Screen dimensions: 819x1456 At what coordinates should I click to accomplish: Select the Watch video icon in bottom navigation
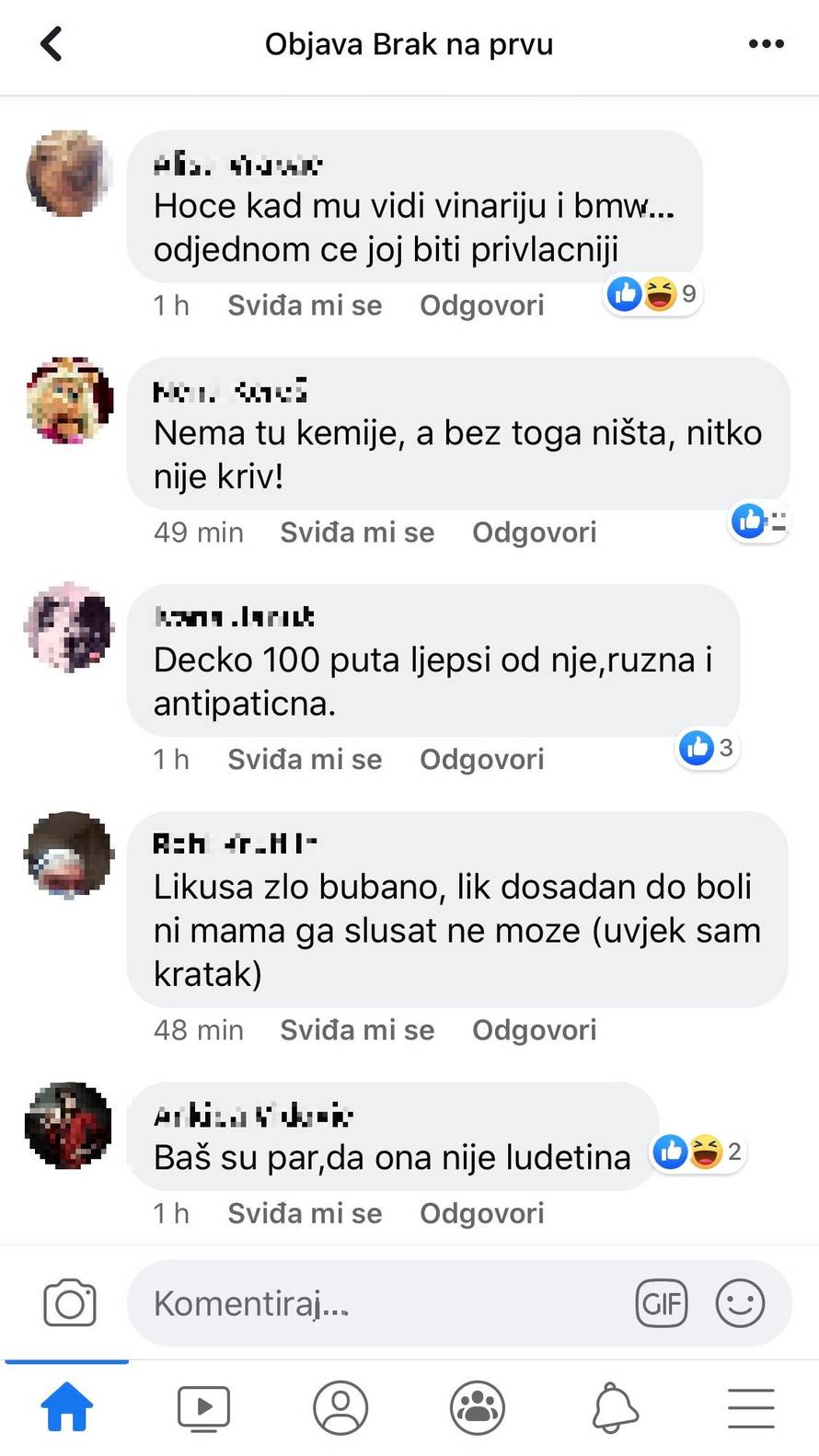[x=203, y=1406]
